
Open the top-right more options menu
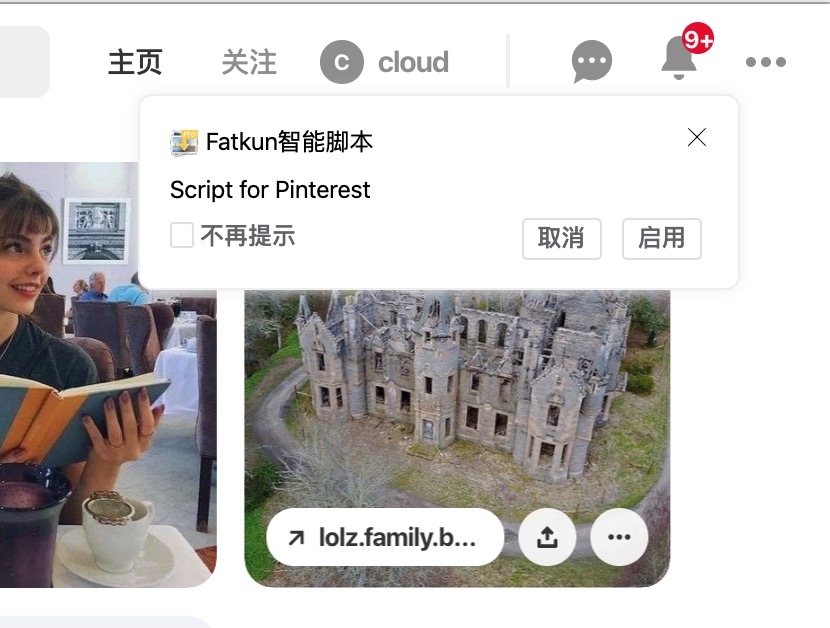tap(766, 62)
